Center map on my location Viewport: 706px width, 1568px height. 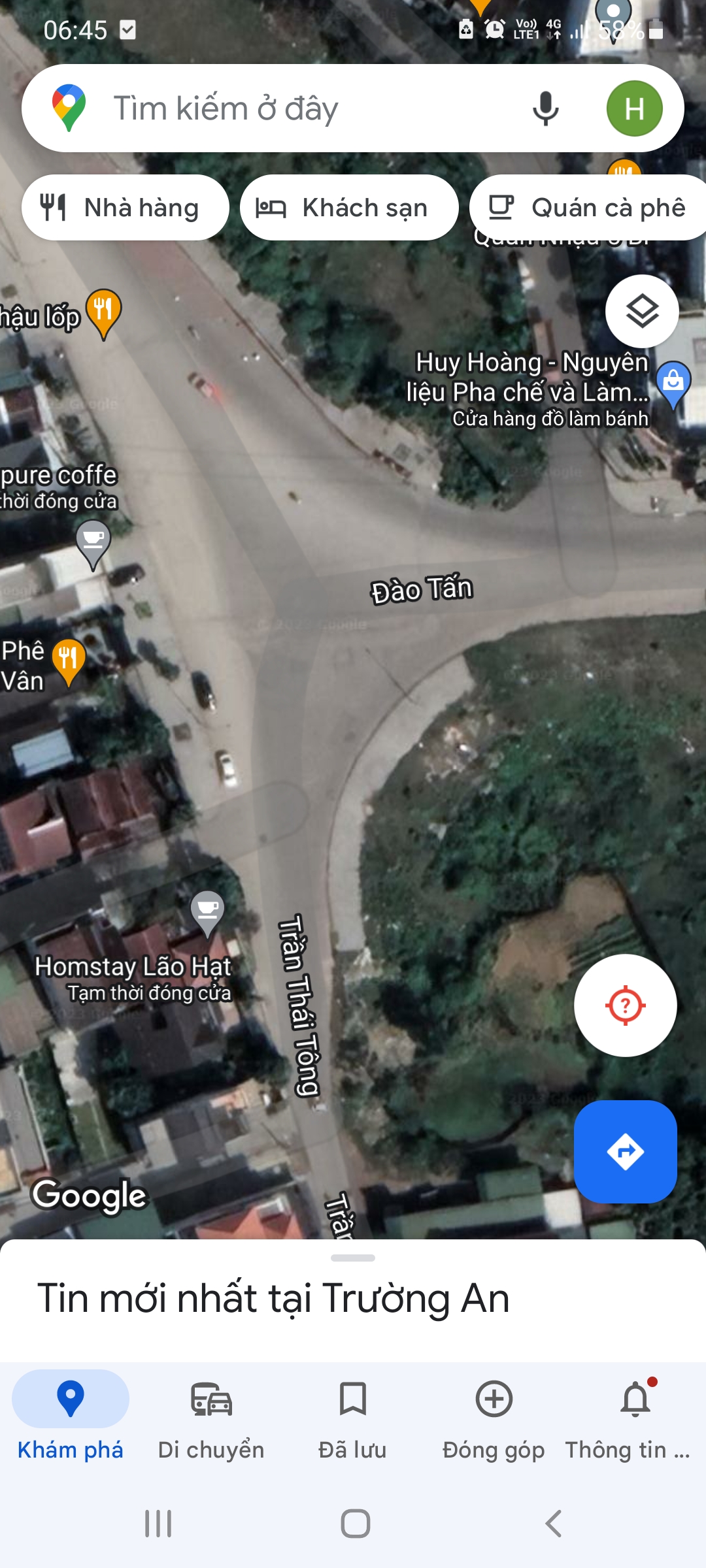(625, 1005)
